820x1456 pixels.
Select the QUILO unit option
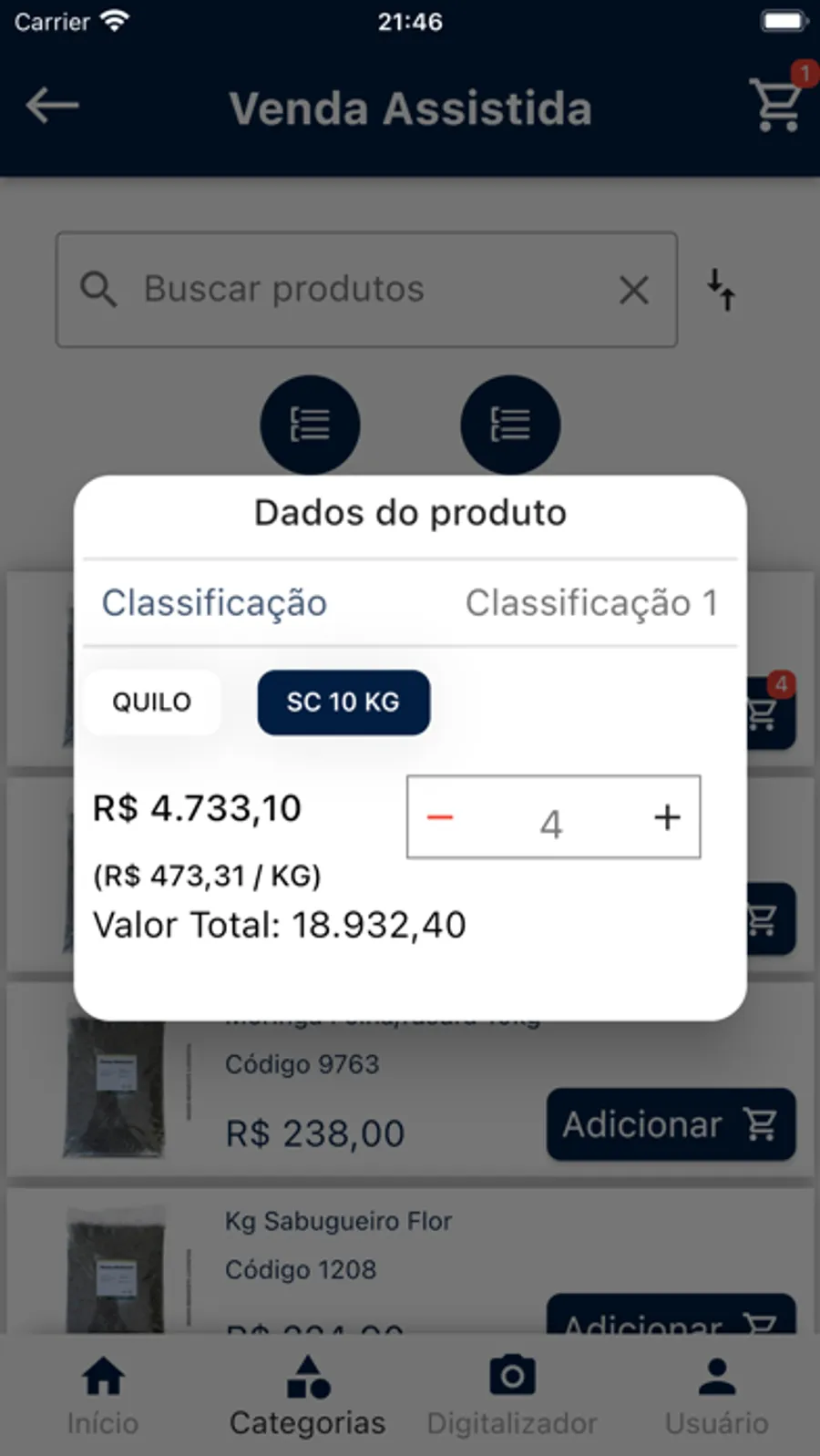pyautogui.click(x=151, y=702)
